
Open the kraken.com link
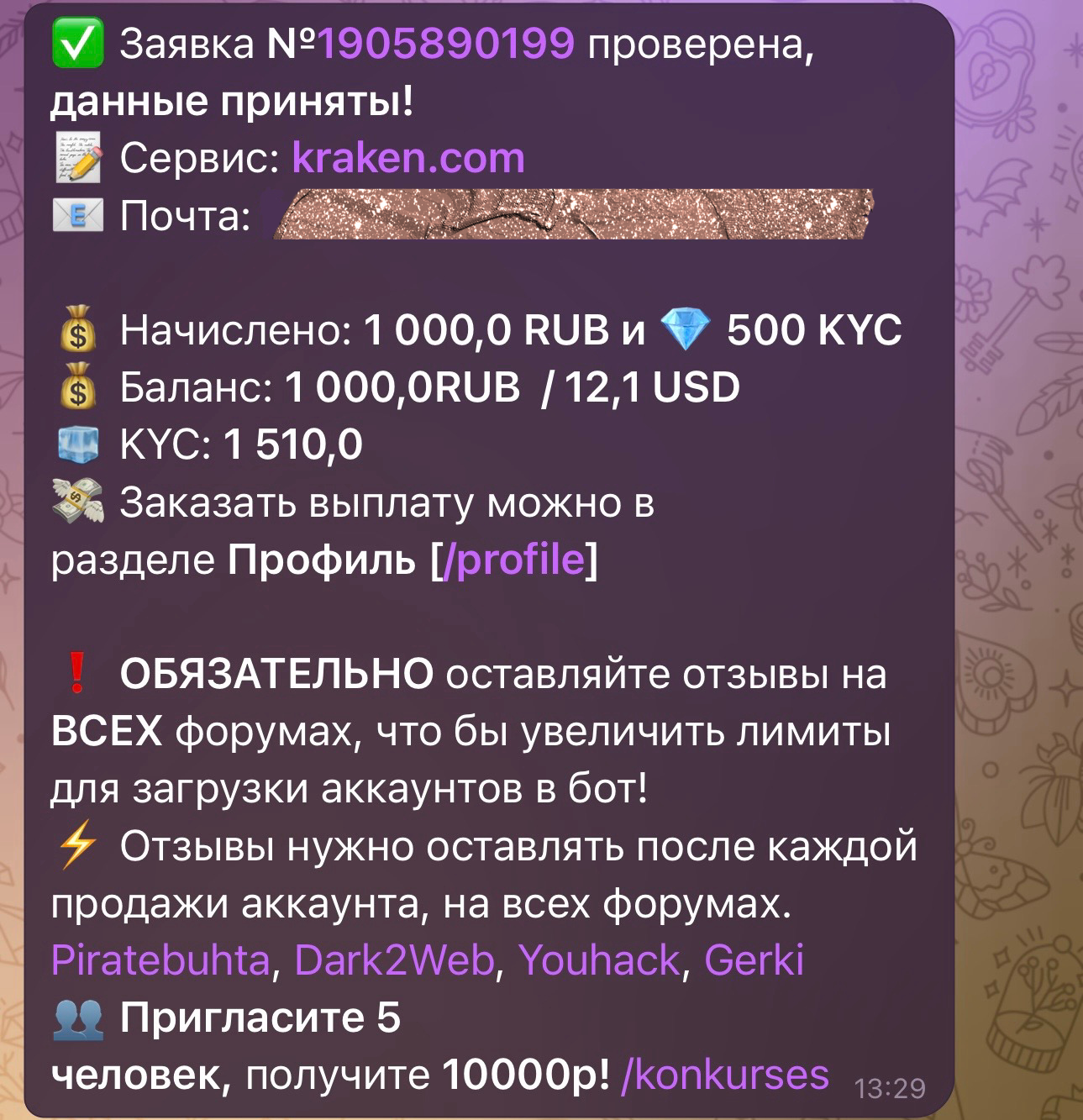(408, 158)
